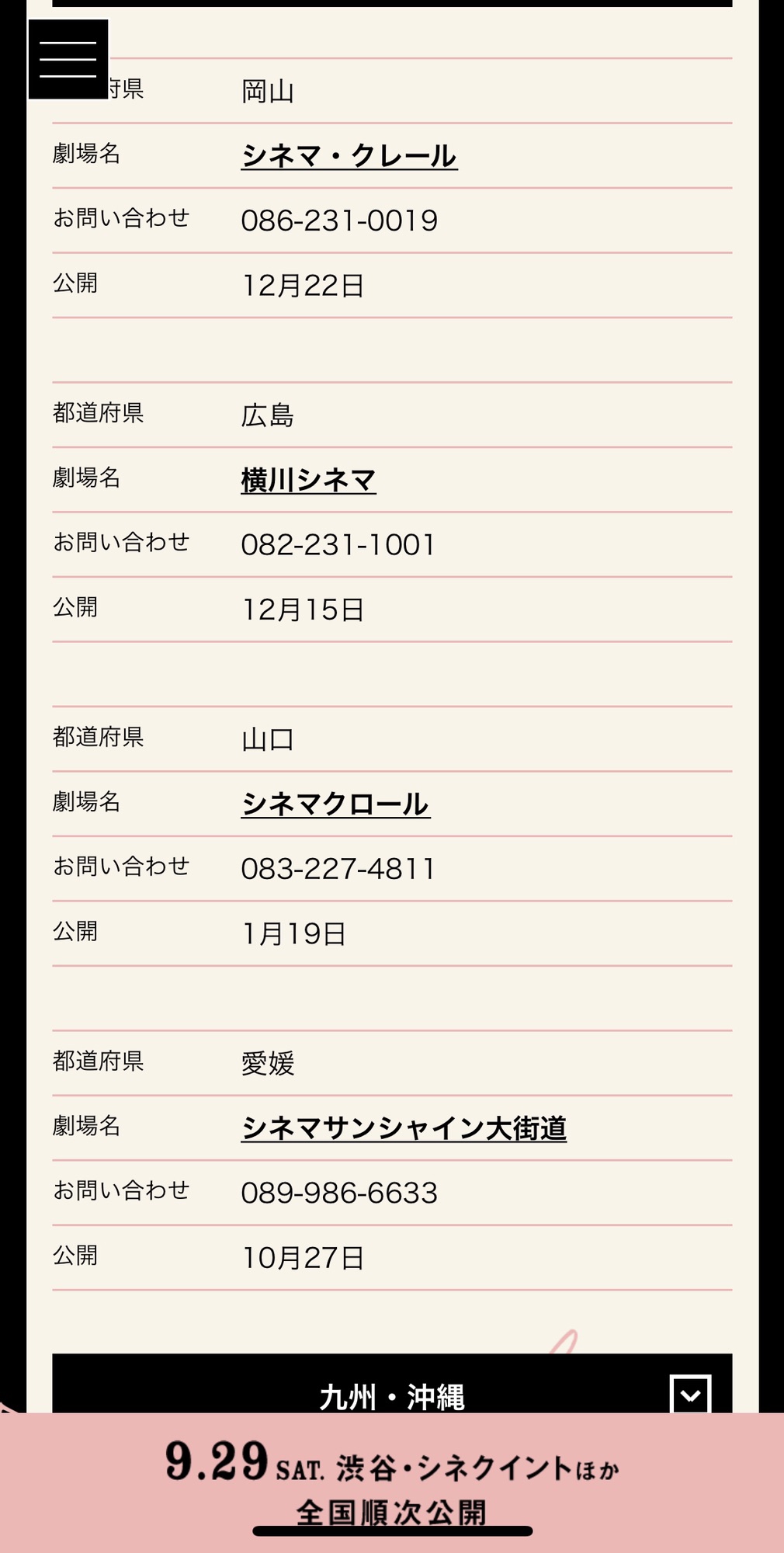Screen dimensions: 784x1553
Task: Expand the 九州・沖縄 region section
Action: (689, 1395)
